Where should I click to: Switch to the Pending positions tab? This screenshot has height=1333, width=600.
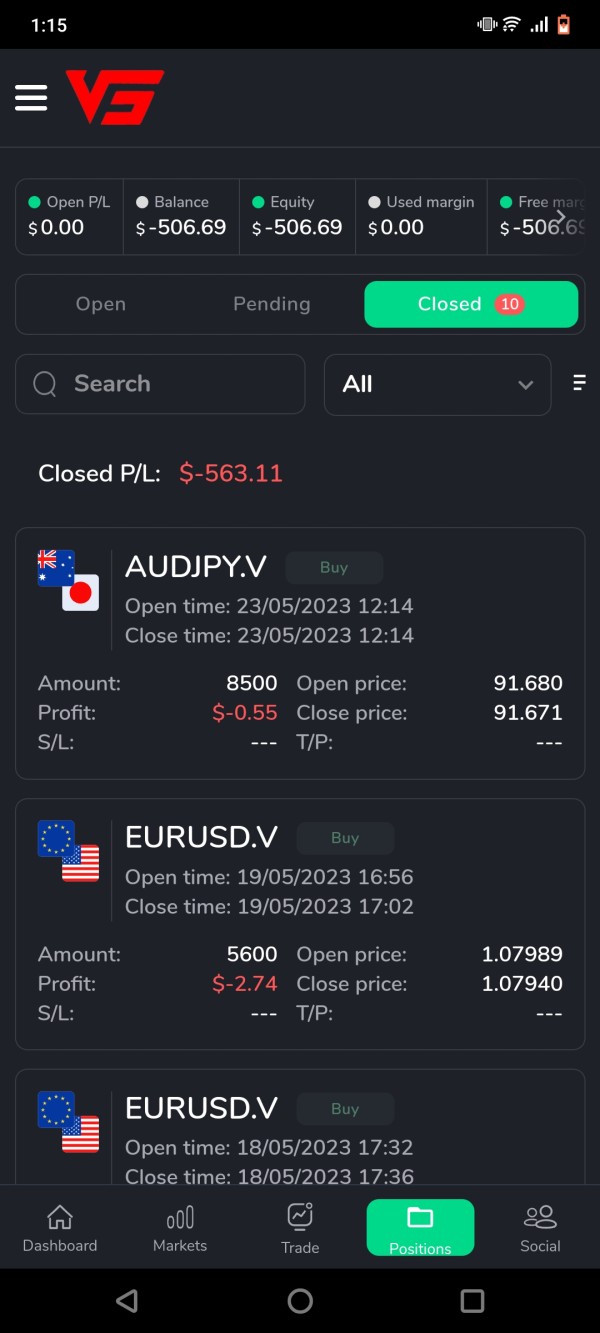272,304
